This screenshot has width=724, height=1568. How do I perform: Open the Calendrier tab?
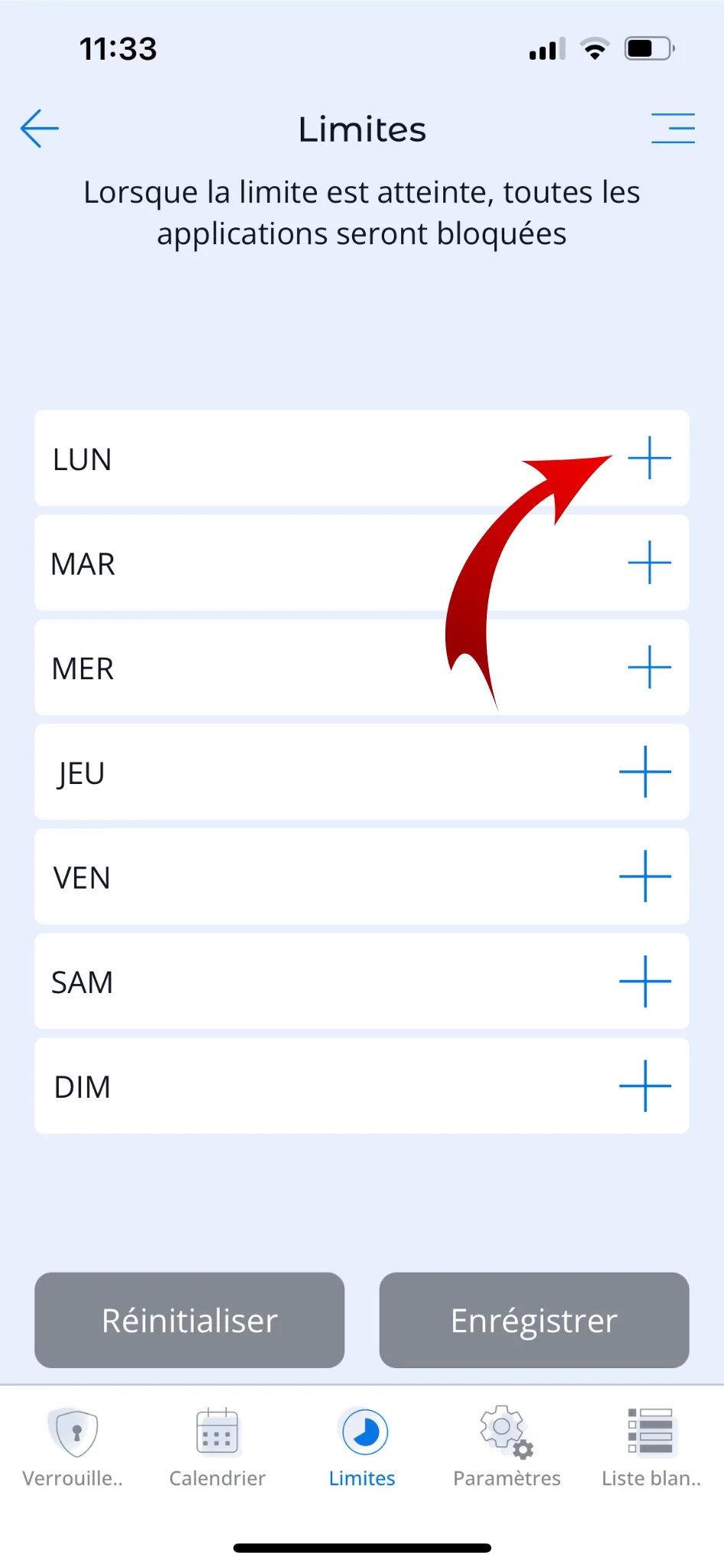point(217,1447)
